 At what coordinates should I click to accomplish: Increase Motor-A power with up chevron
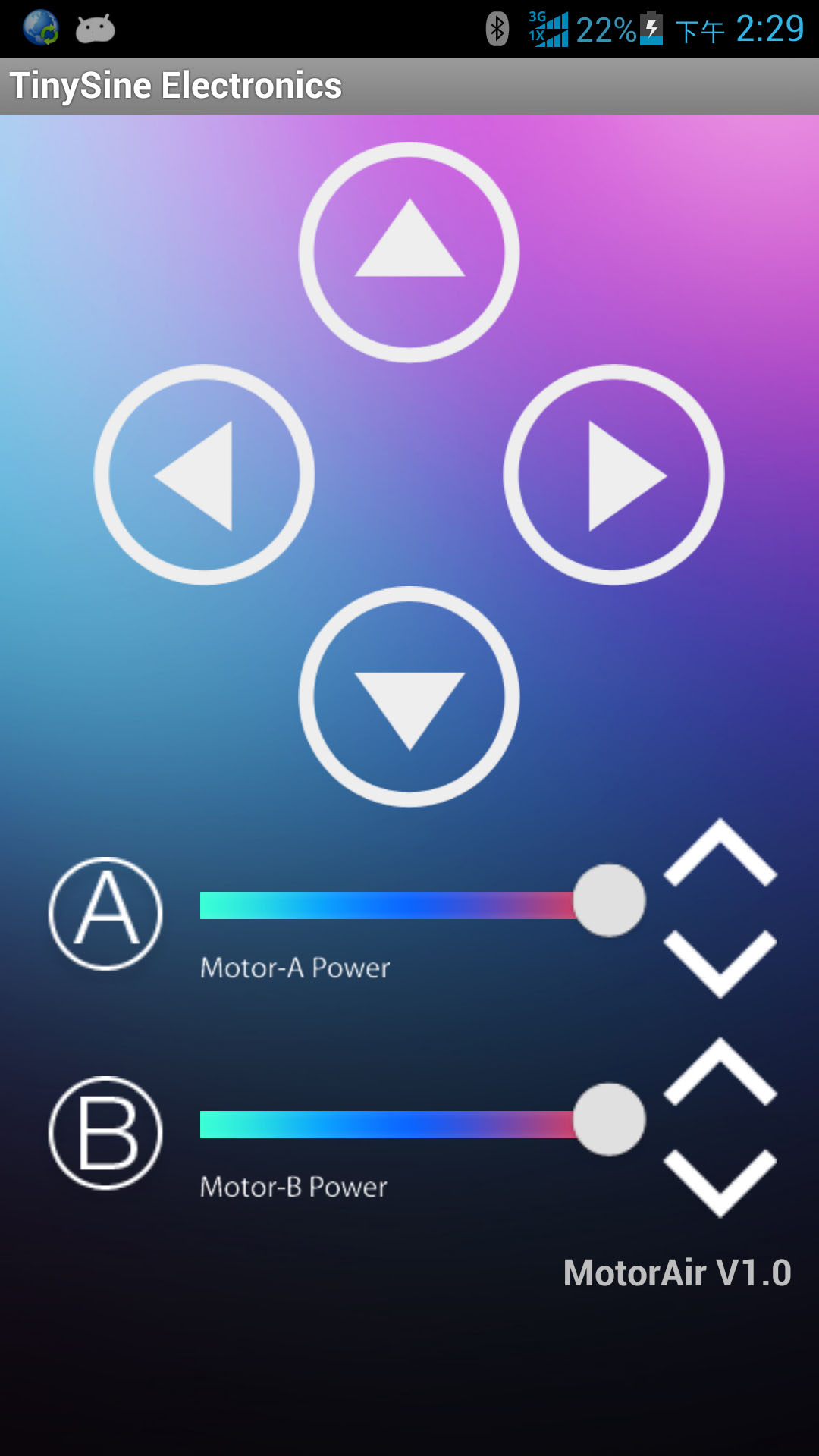pos(720,853)
